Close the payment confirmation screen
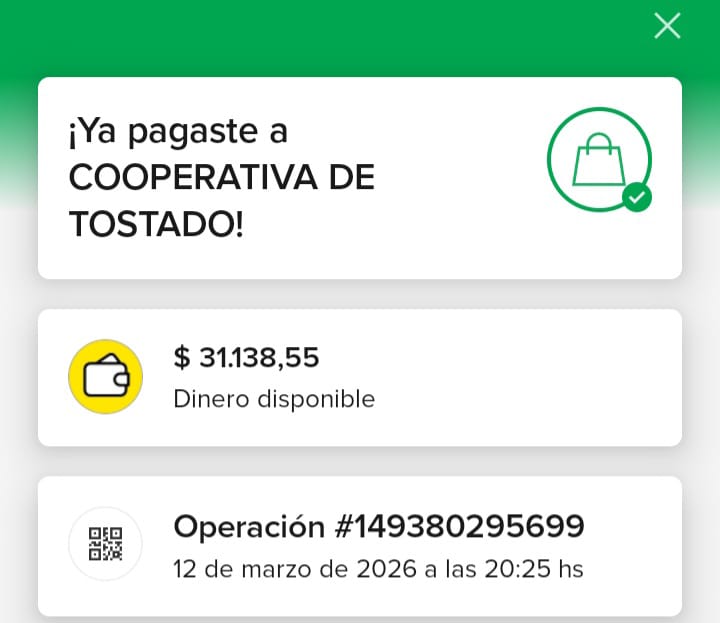The width and height of the screenshot is (720, 623). pos(667,26)
